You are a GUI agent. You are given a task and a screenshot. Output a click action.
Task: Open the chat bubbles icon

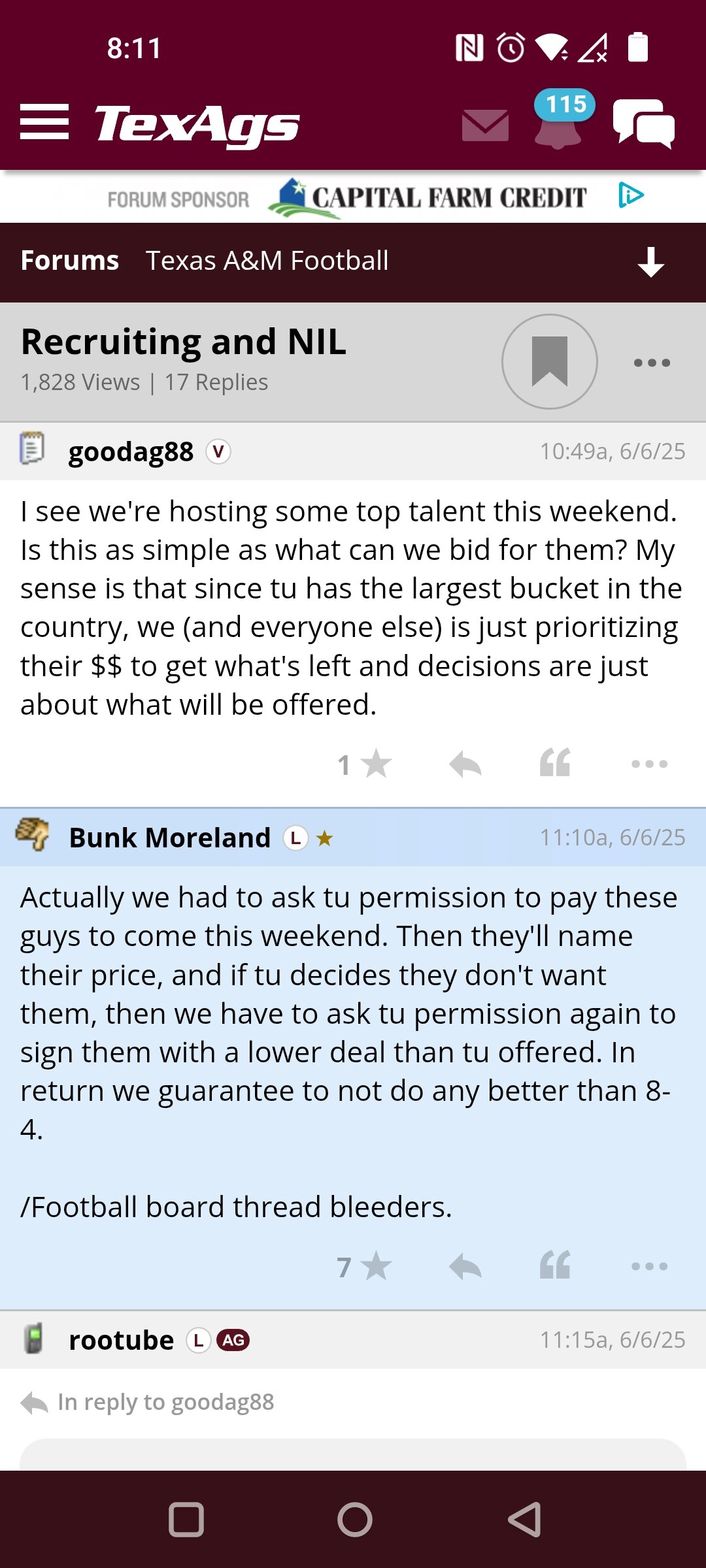[x=644, y=123]
